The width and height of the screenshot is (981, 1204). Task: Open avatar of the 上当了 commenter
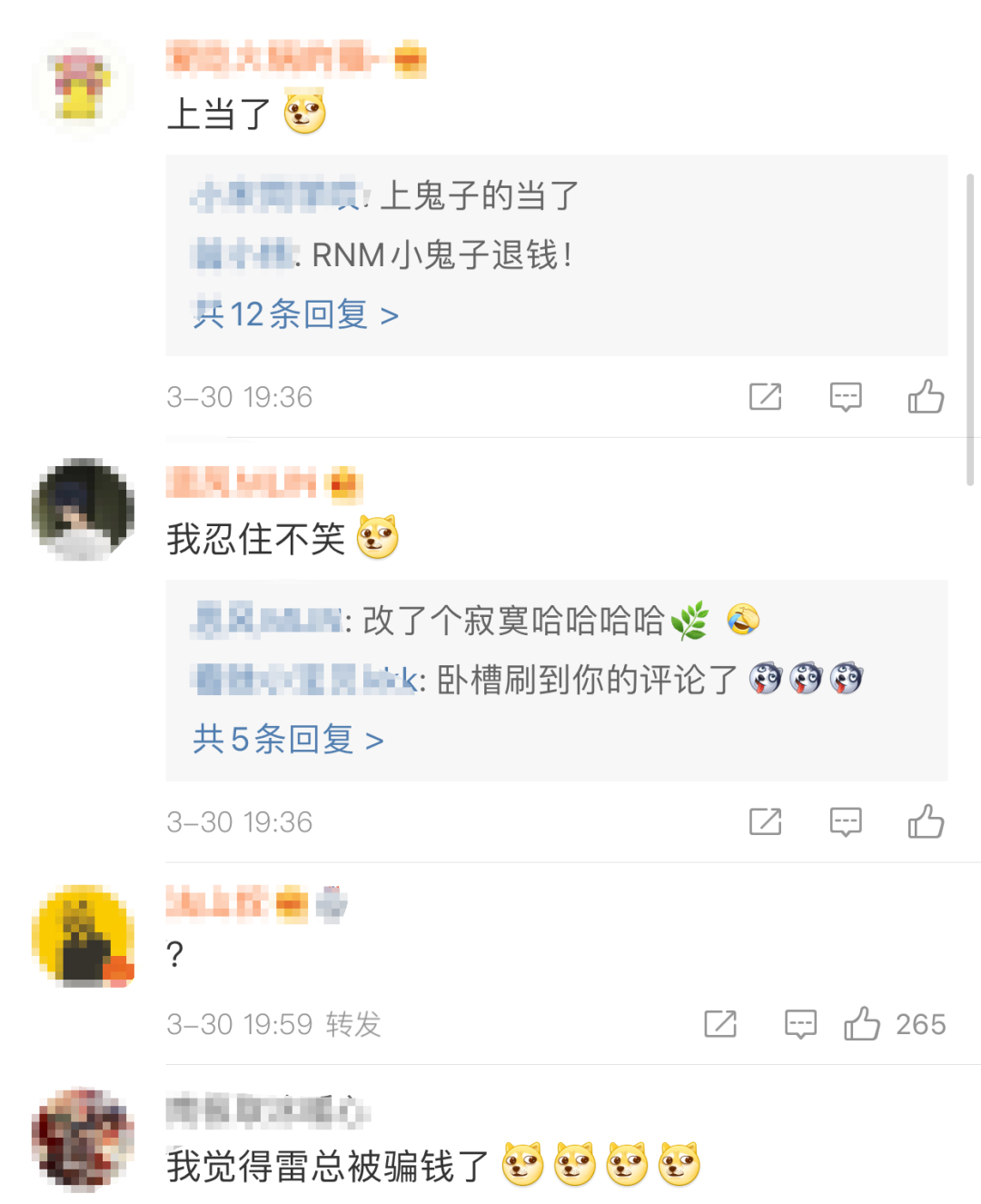pyautogui.click(x=83, y=85)
